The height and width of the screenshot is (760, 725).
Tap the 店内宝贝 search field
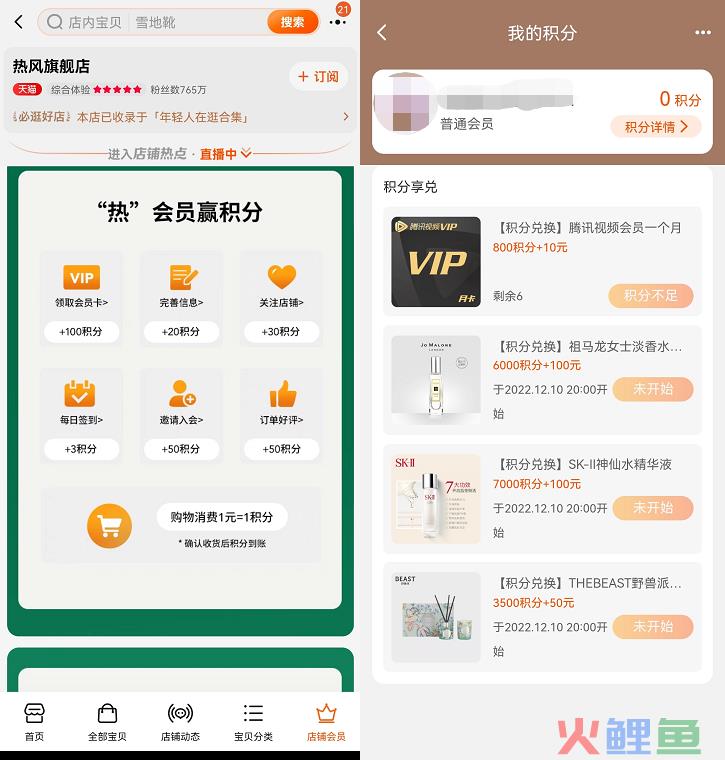point(150,22)
